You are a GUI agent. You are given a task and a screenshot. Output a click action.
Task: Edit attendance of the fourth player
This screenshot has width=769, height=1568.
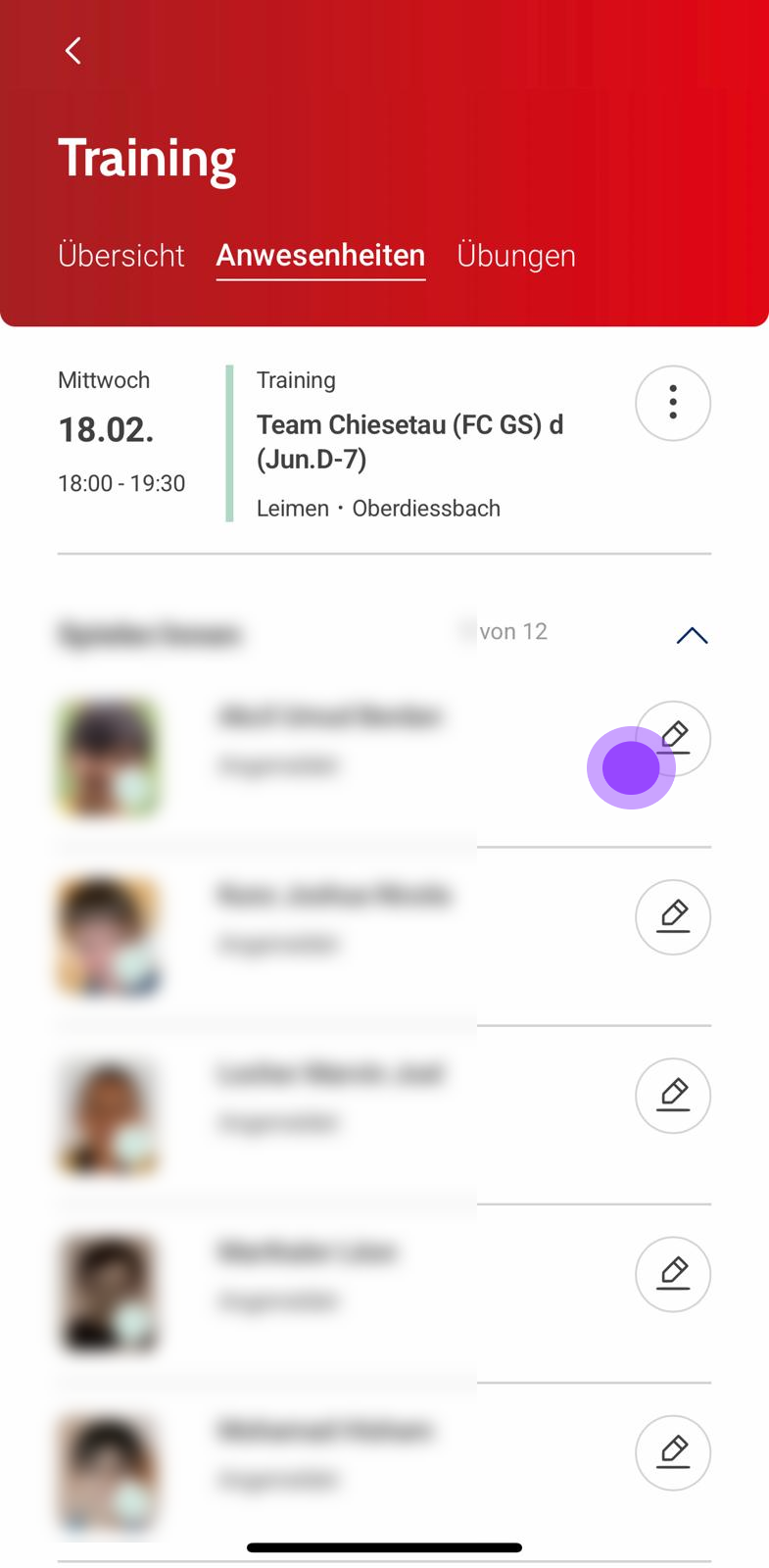click(673, 1274)
